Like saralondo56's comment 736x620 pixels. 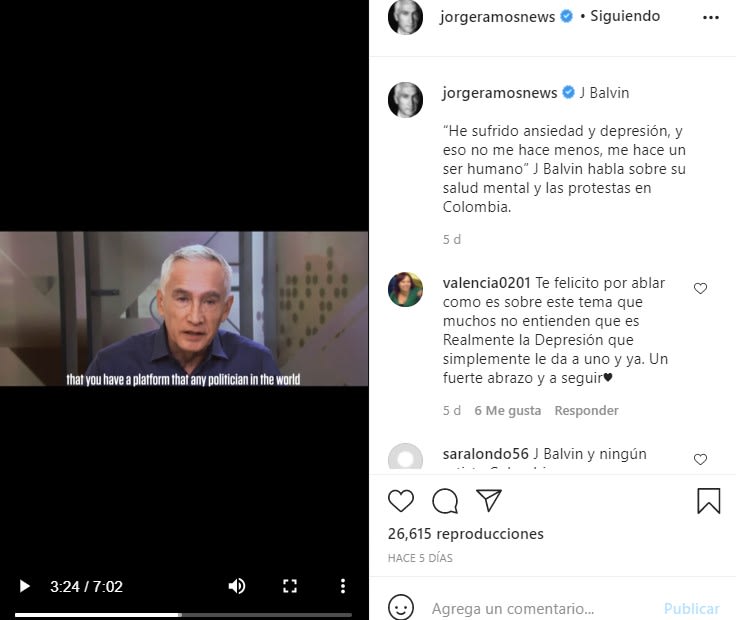[x=700, y=460]
